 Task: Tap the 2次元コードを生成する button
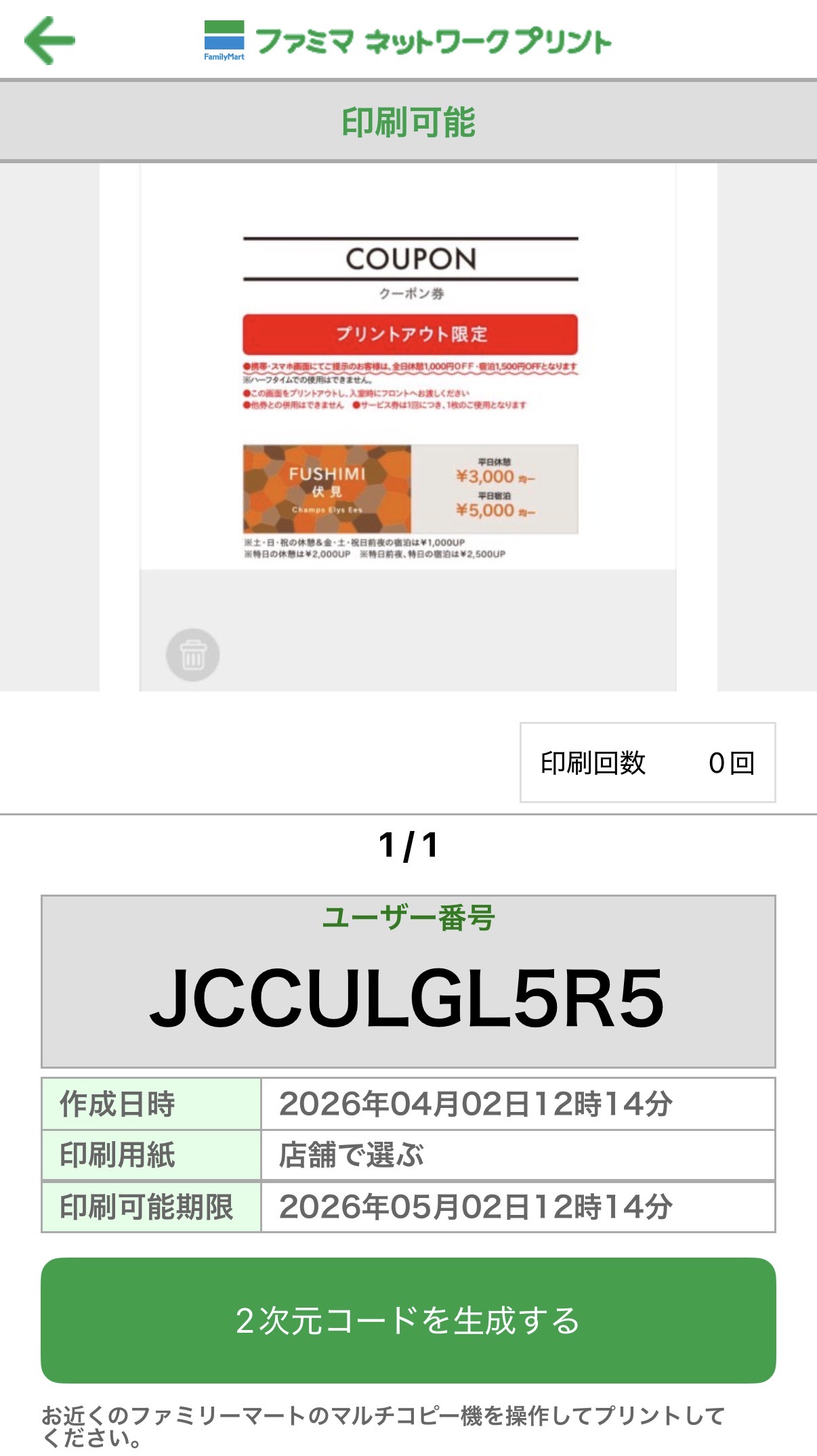click(x=408, y=1320)
